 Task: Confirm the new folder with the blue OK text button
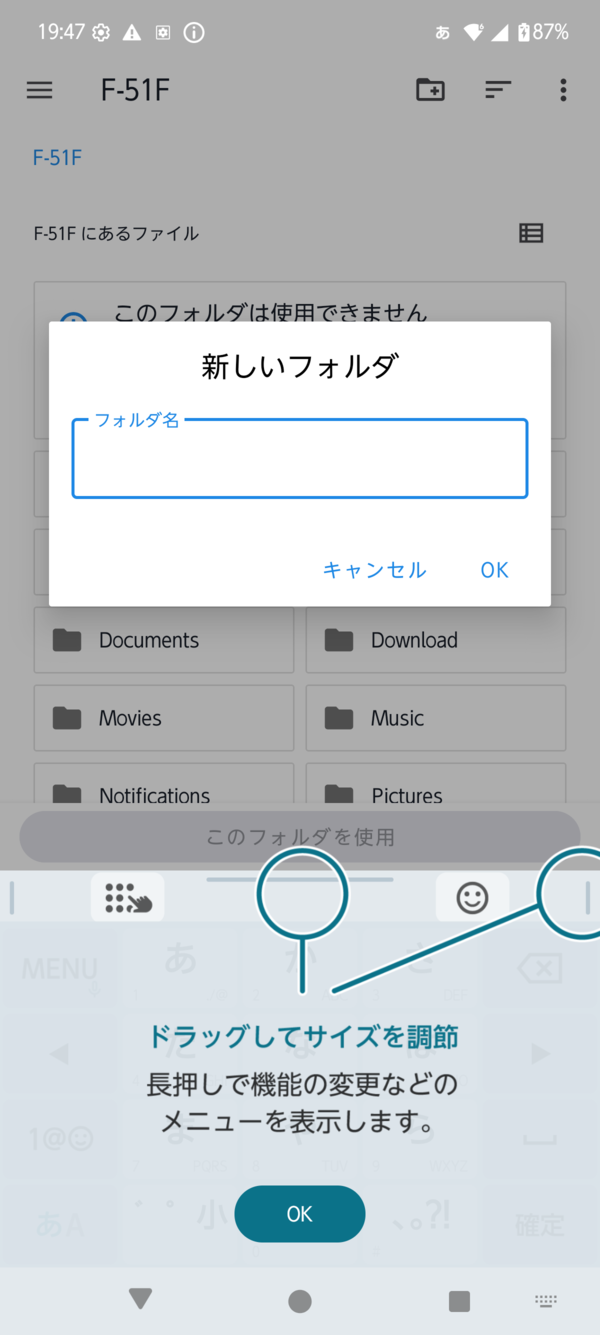tap(494, 570)
